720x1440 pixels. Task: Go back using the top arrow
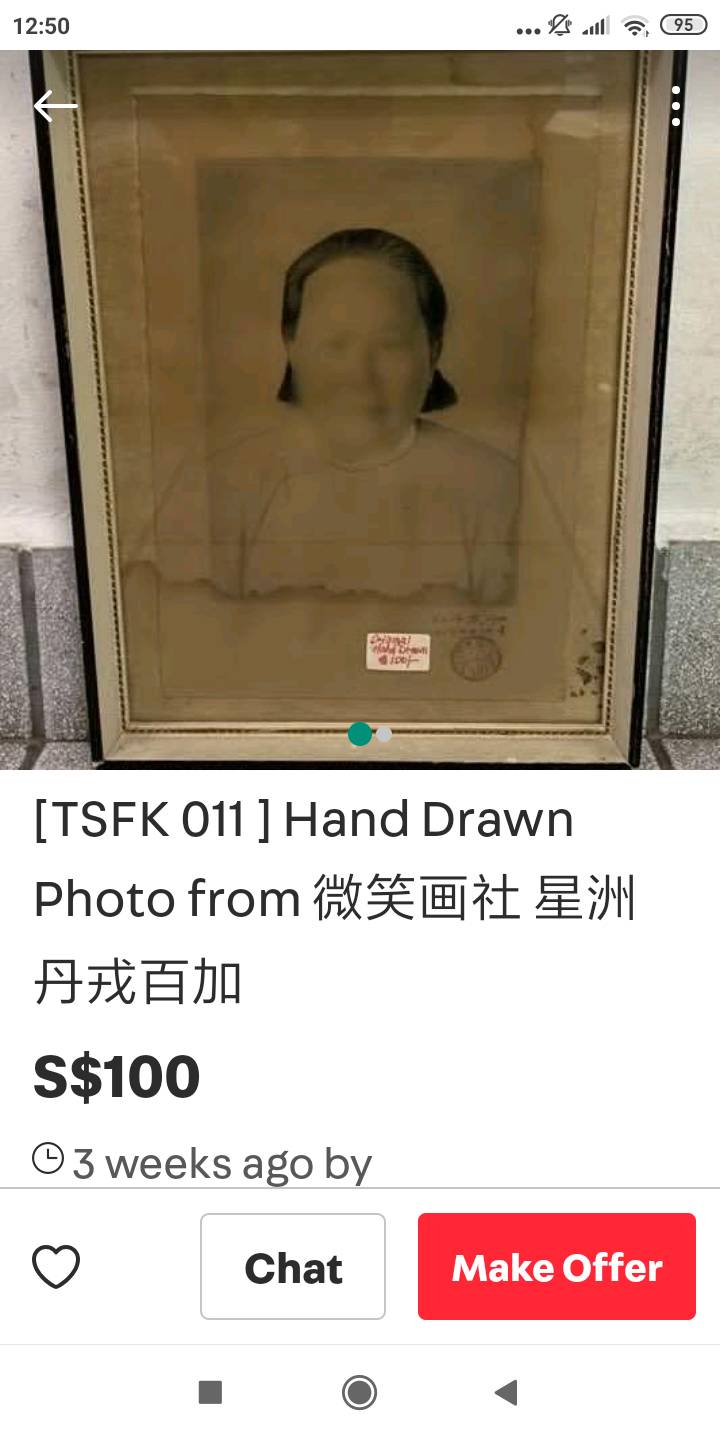click(55, 106)
